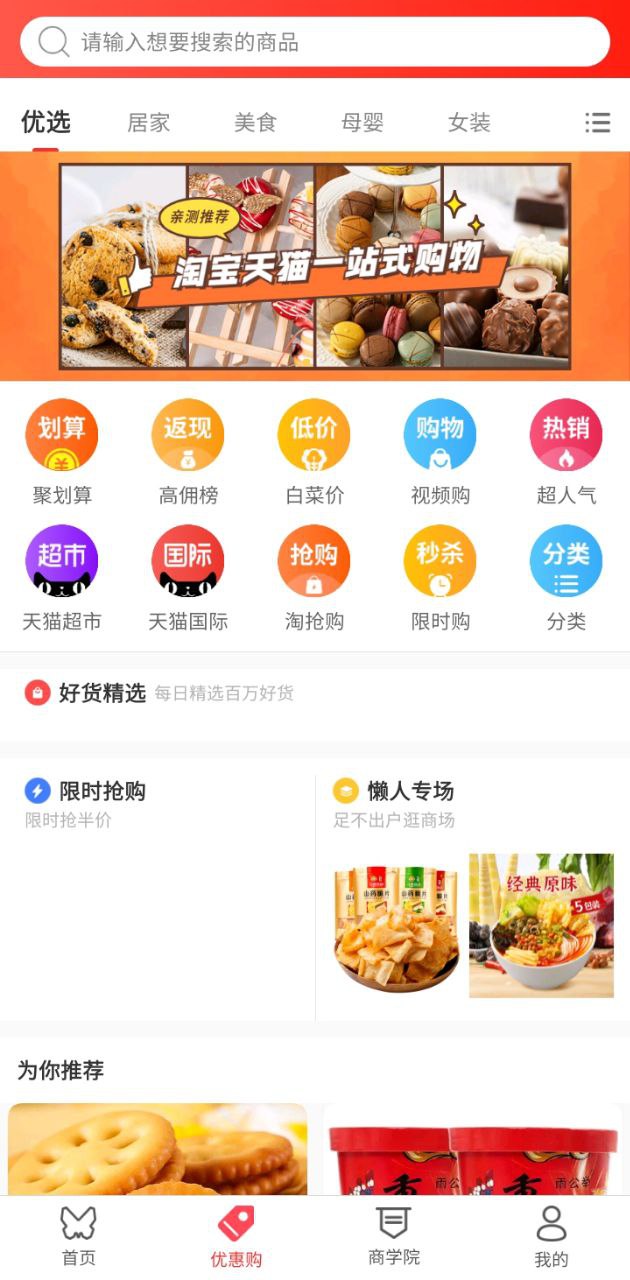630x1280 pixels.
Task: Select the 母婴 category tab
Action: tap(362, 123)
